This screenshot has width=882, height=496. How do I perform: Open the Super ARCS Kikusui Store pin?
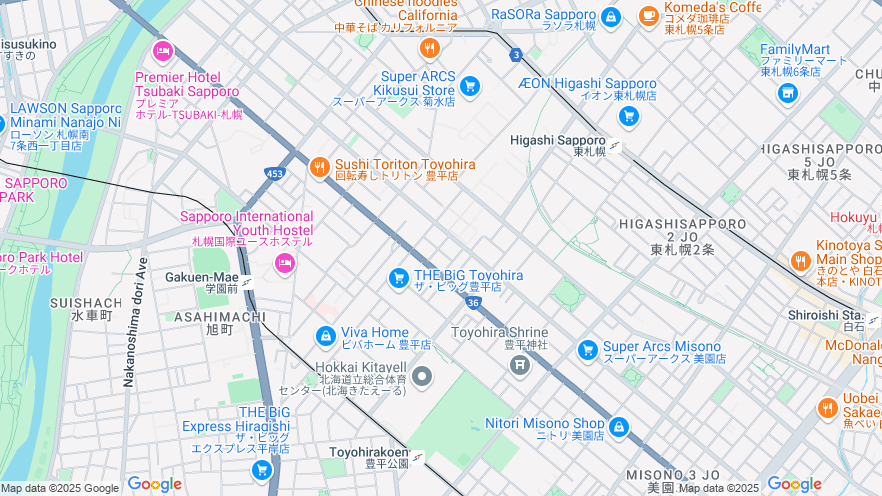469,86
